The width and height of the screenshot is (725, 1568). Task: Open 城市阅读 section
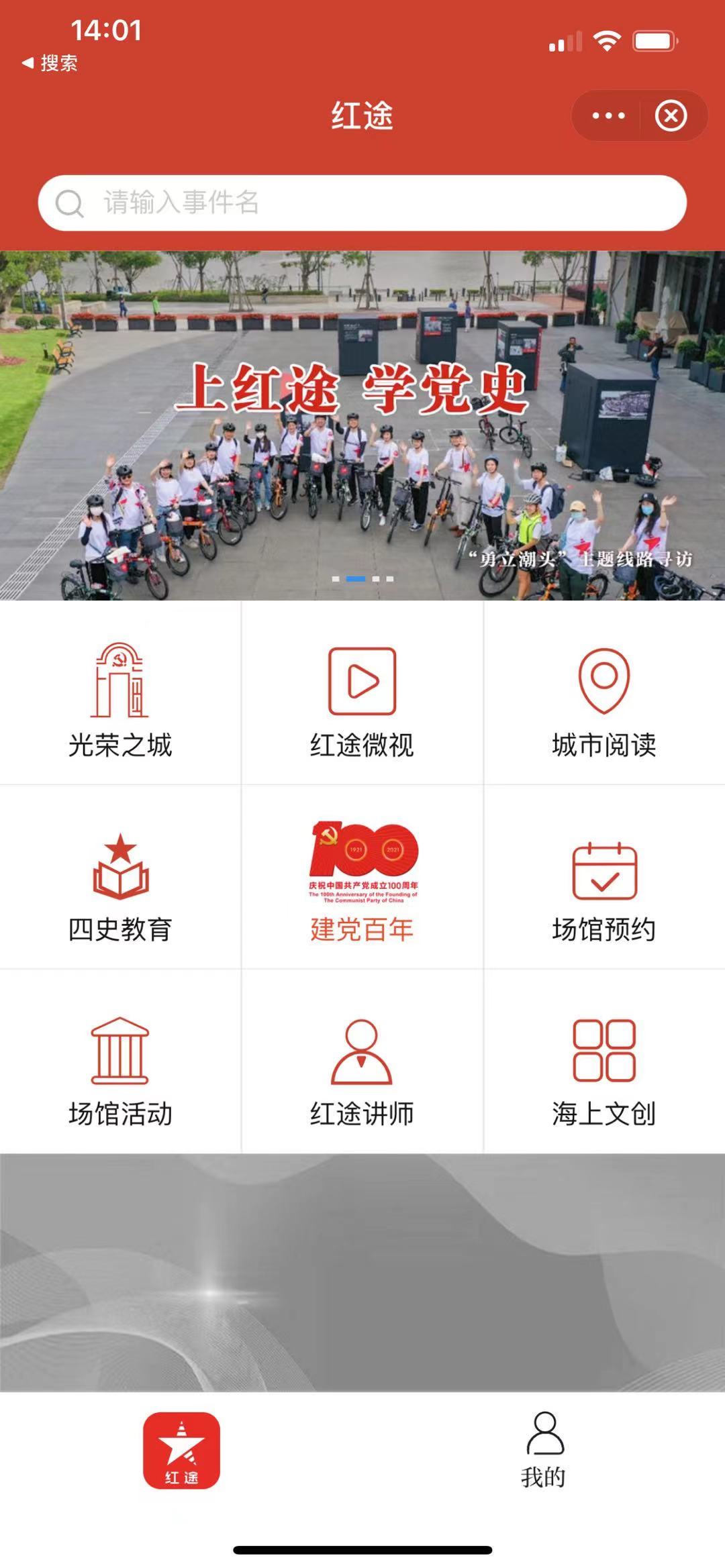tap(603, 698)
